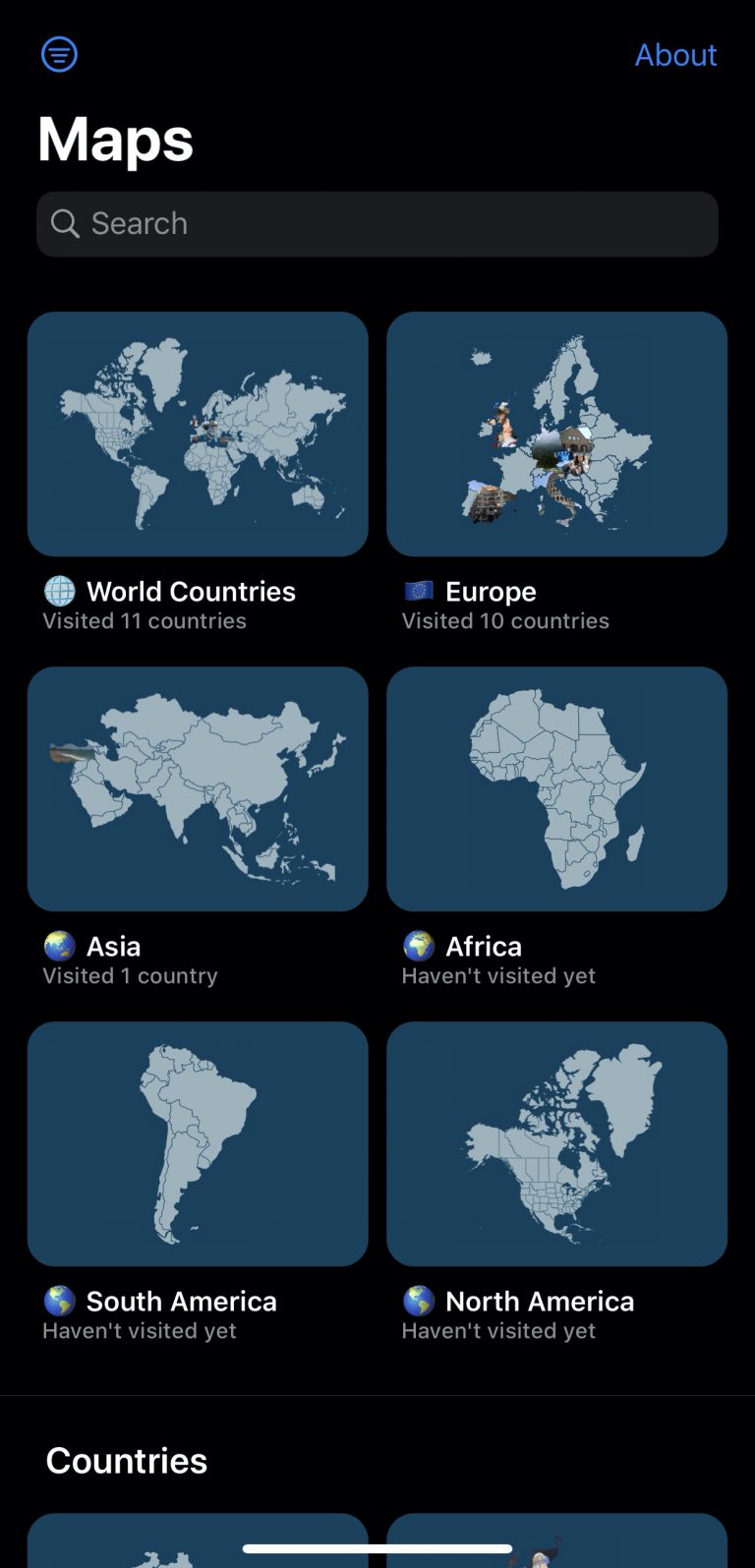This screenshot has height=1568, width=755.
Task: Open the South America map
Action: [198, 1143]
